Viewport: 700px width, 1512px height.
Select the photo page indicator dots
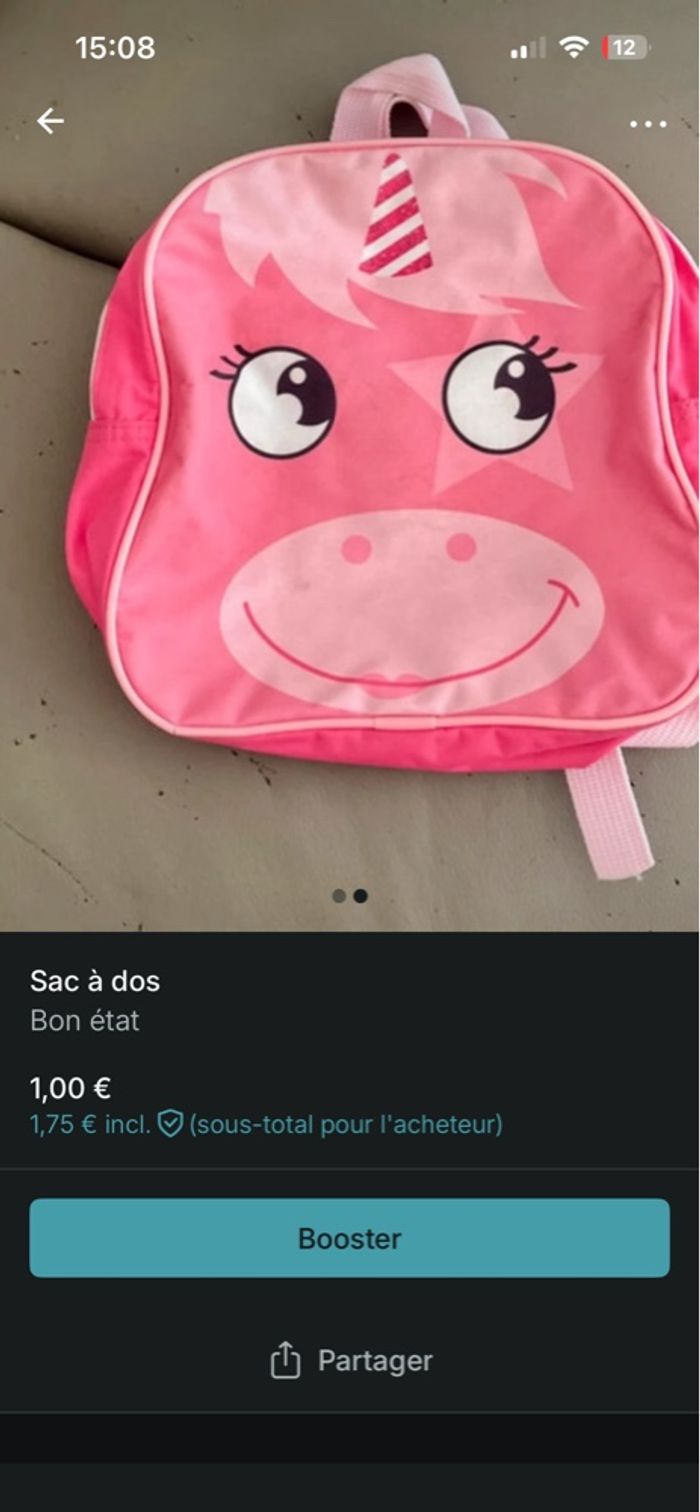pos(350,896)
